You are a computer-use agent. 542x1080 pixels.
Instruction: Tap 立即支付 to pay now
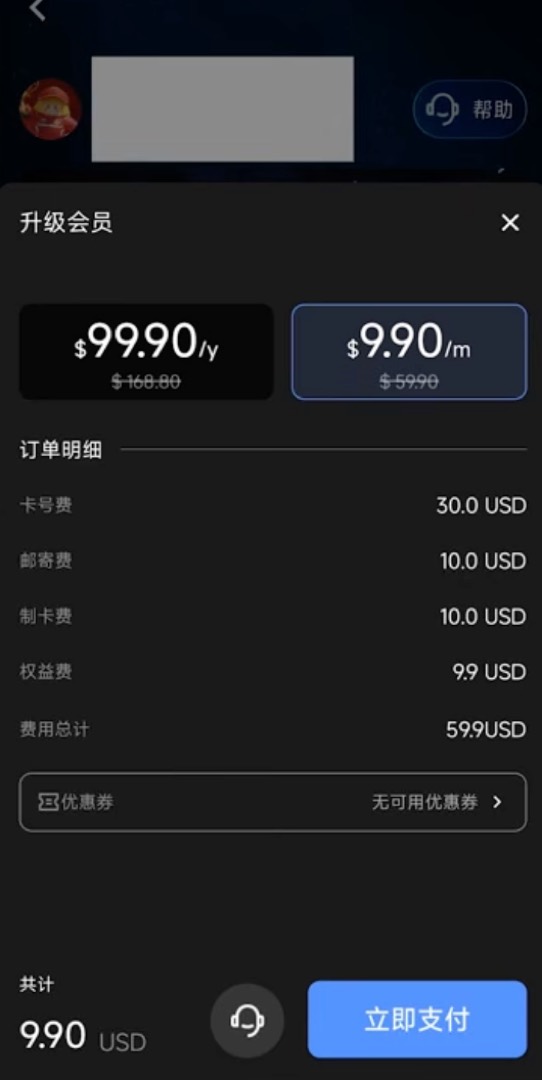tap(417, 1019)
